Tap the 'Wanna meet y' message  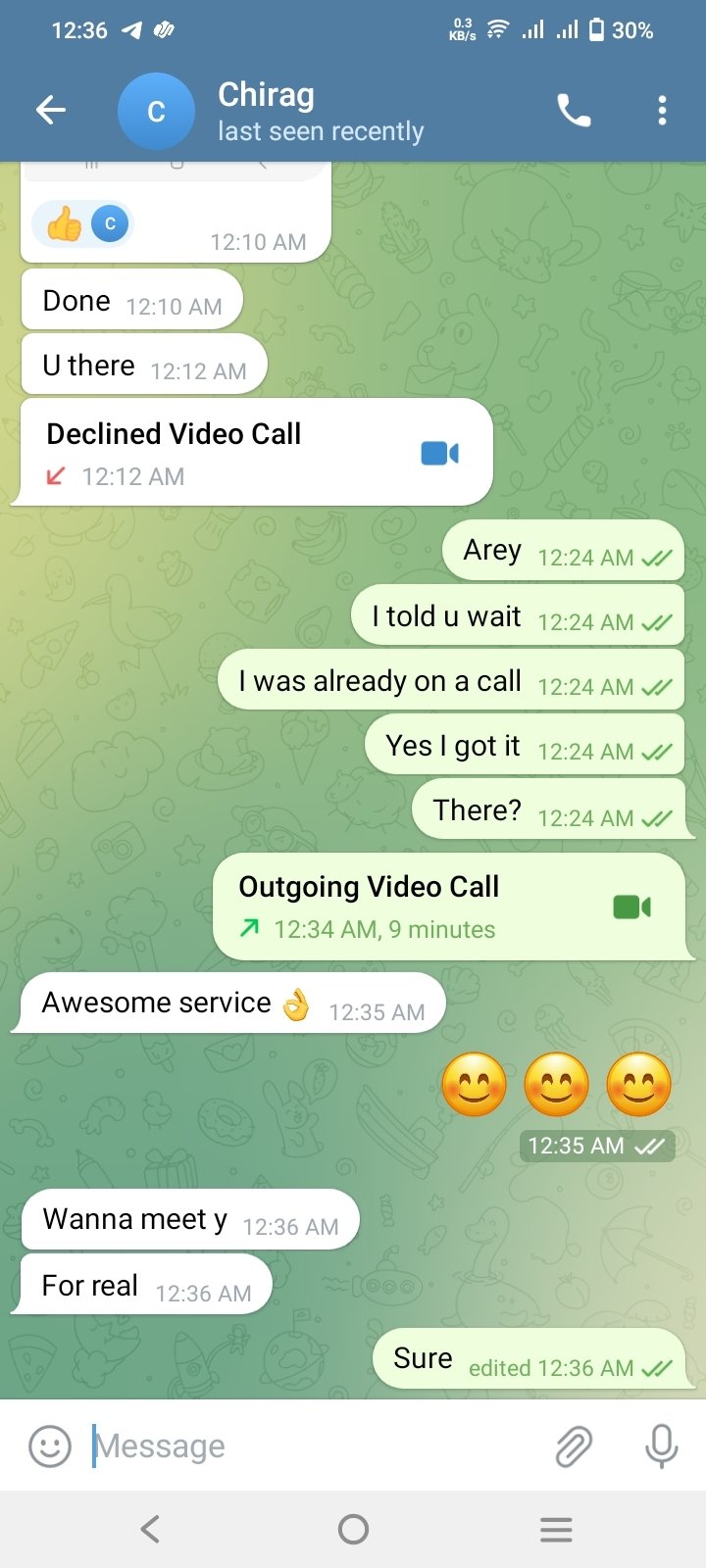point(190,1220)
